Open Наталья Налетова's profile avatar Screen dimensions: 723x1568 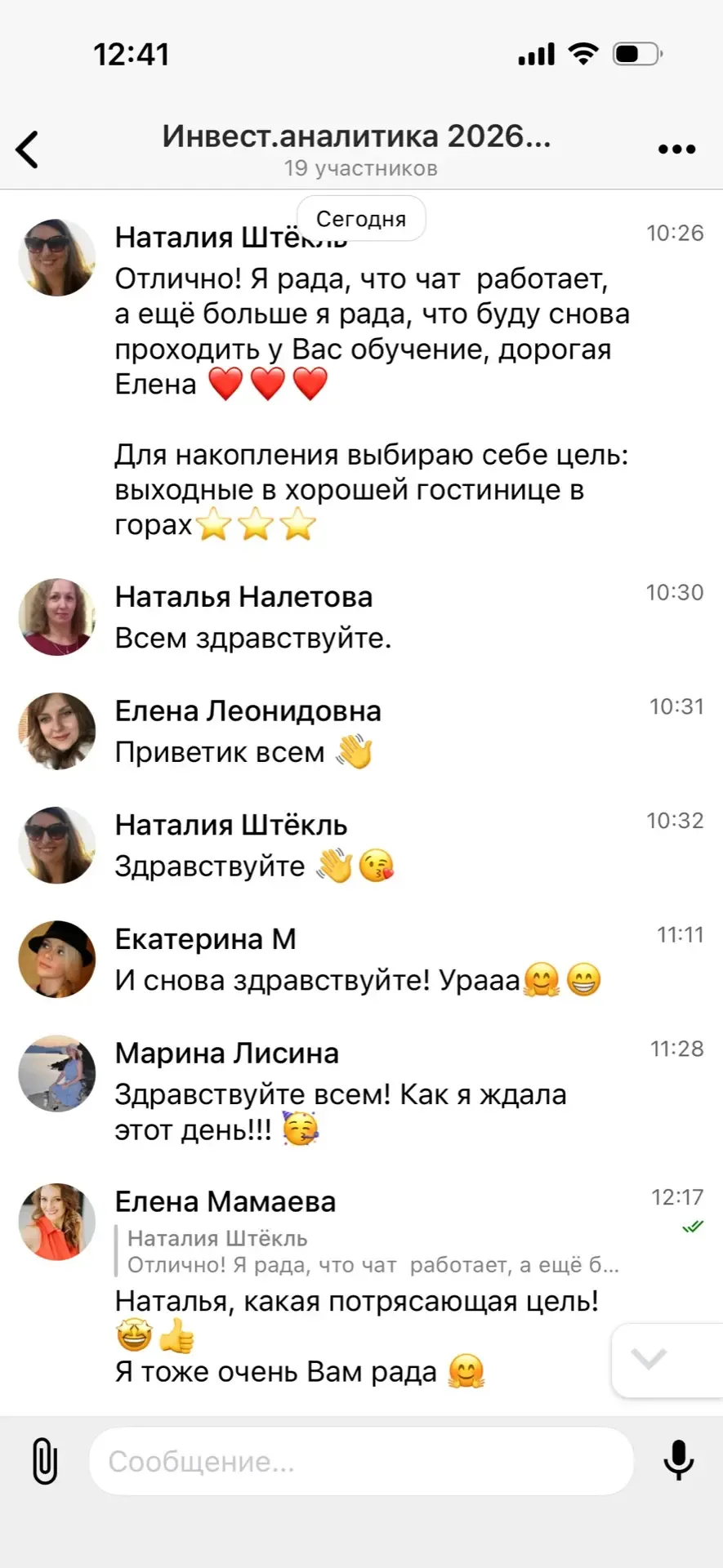point(57,617)
